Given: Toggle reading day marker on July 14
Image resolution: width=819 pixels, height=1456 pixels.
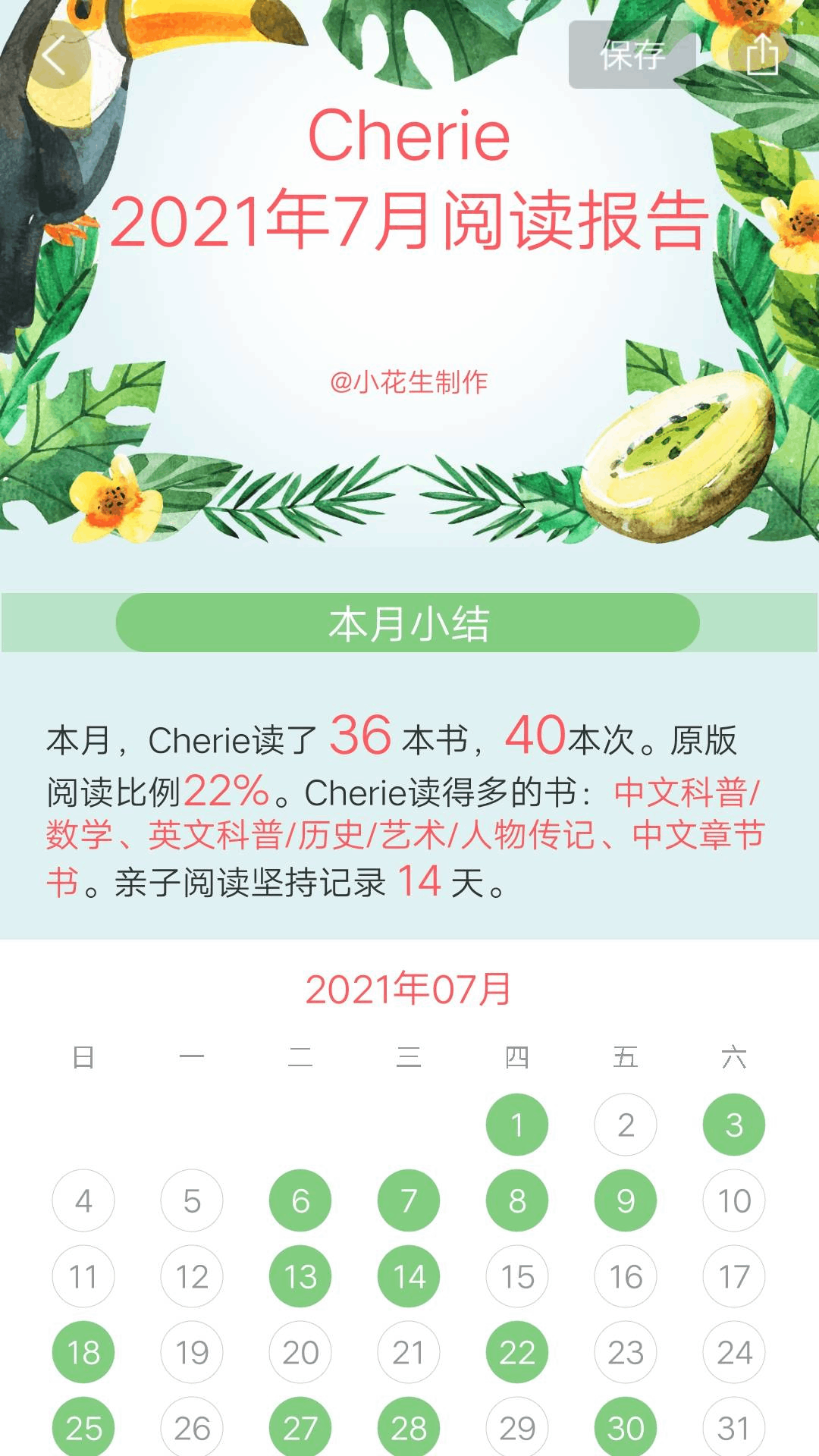Looking at the screenshot, I should 409,1276.
